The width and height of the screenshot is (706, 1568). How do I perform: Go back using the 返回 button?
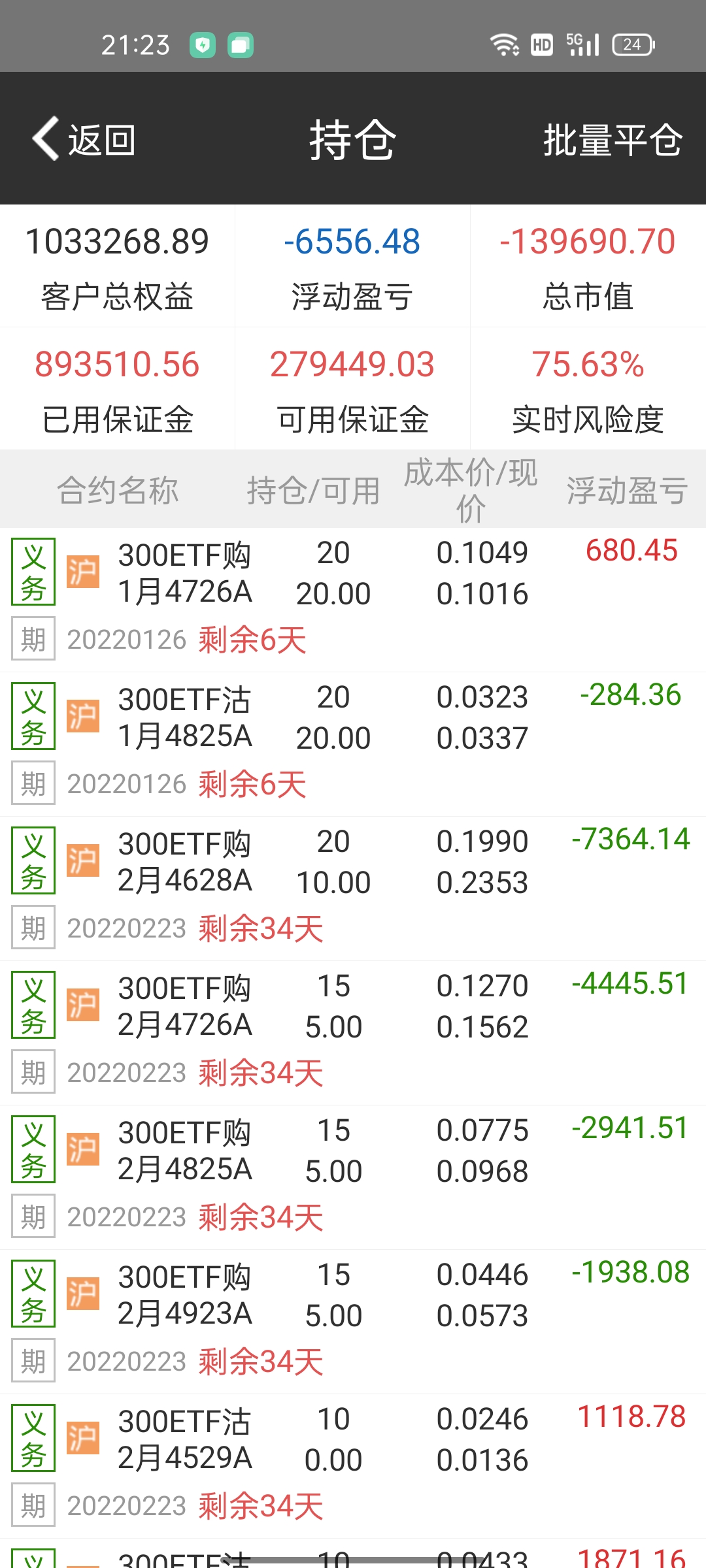click(85, 139)
